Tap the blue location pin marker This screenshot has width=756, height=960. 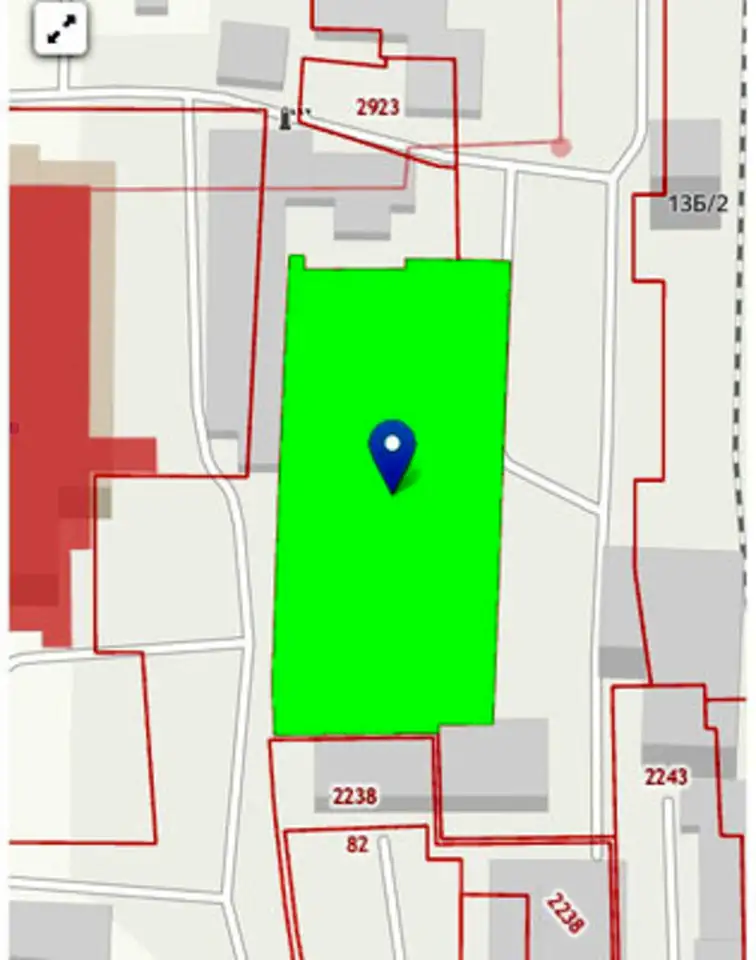(392, 451)
